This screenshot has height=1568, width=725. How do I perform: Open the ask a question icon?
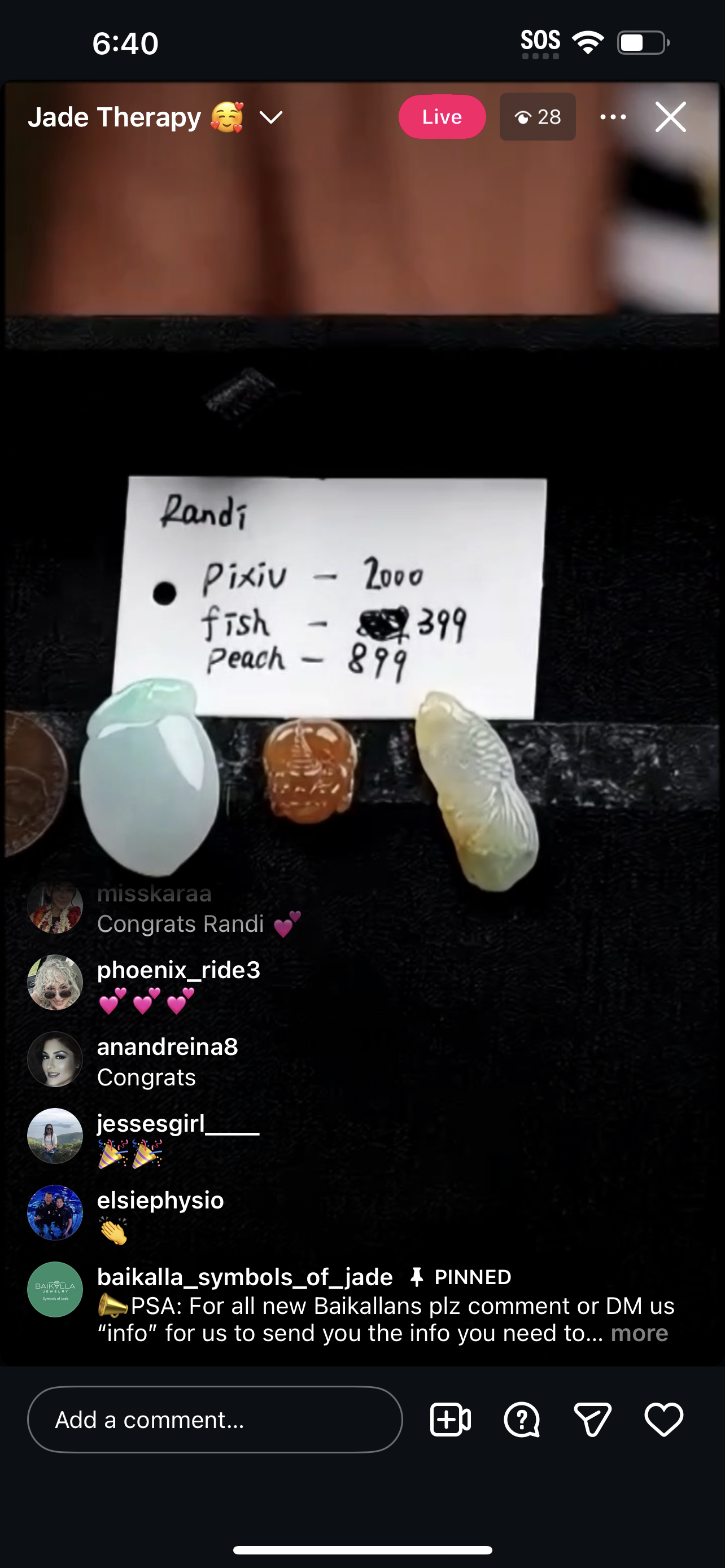pos(522,1420)
